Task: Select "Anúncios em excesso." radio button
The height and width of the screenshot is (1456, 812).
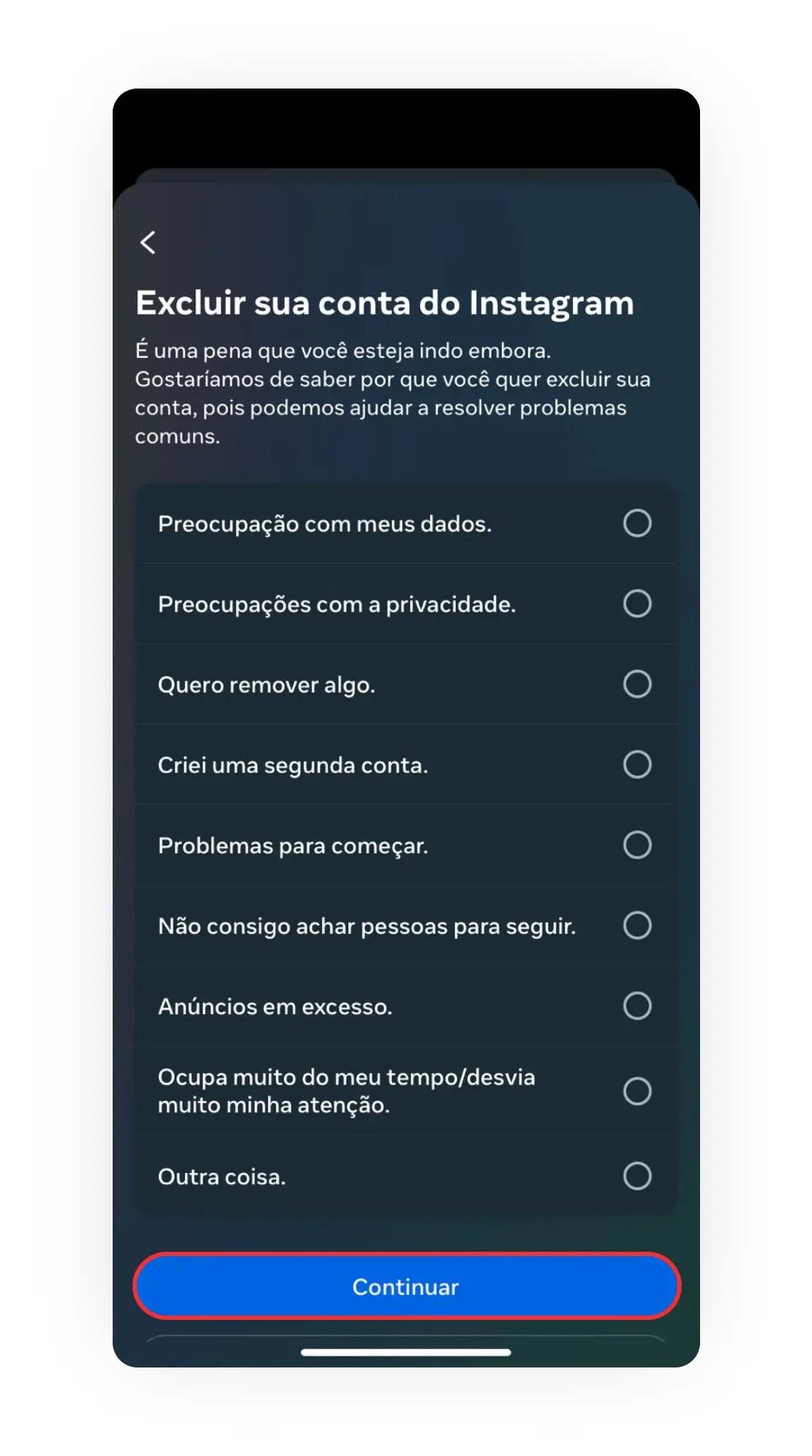Action: [638, 1005]
